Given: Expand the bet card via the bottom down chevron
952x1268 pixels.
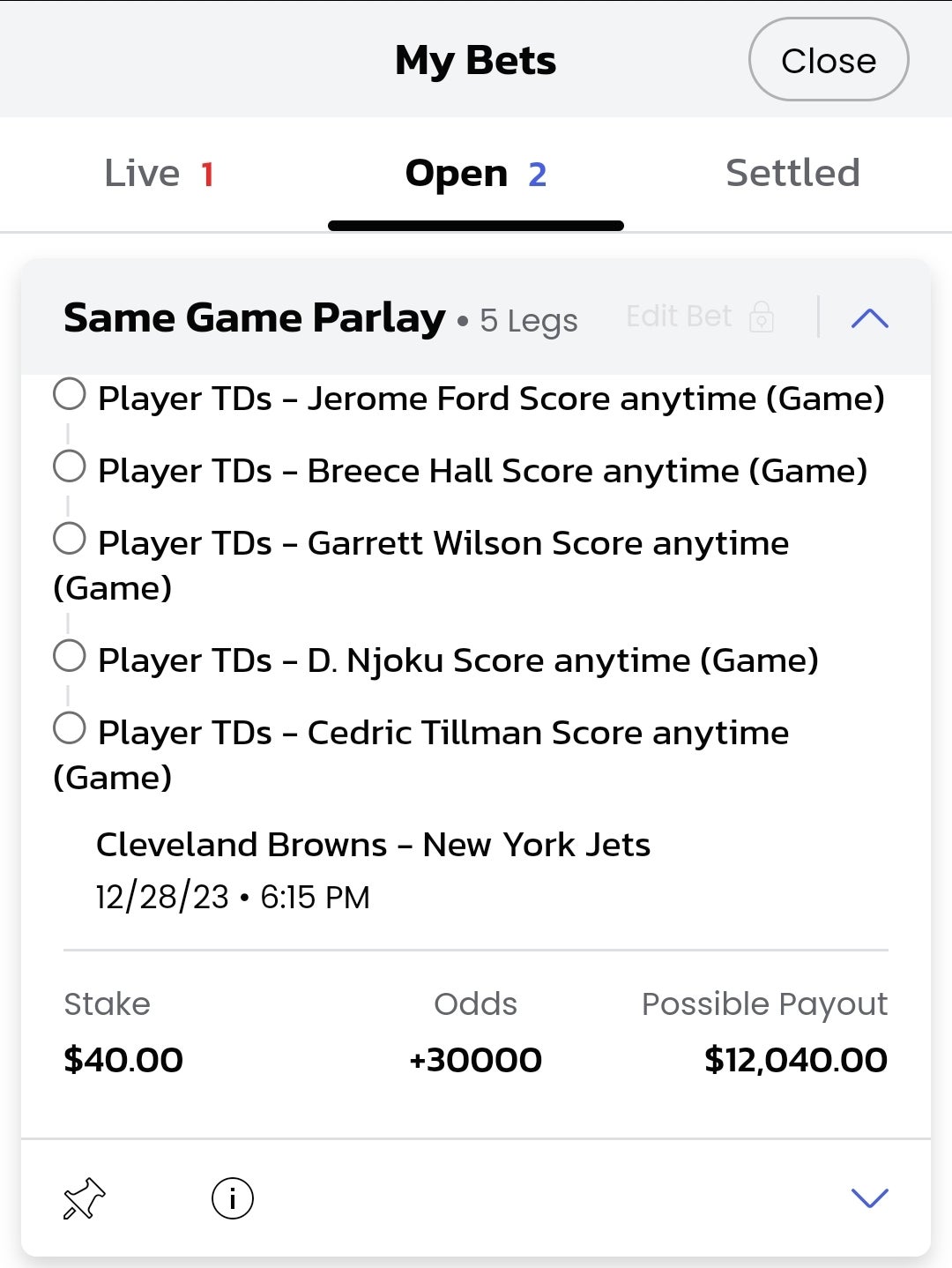Looking at the screenshot, I should [x=868, y=1197].
